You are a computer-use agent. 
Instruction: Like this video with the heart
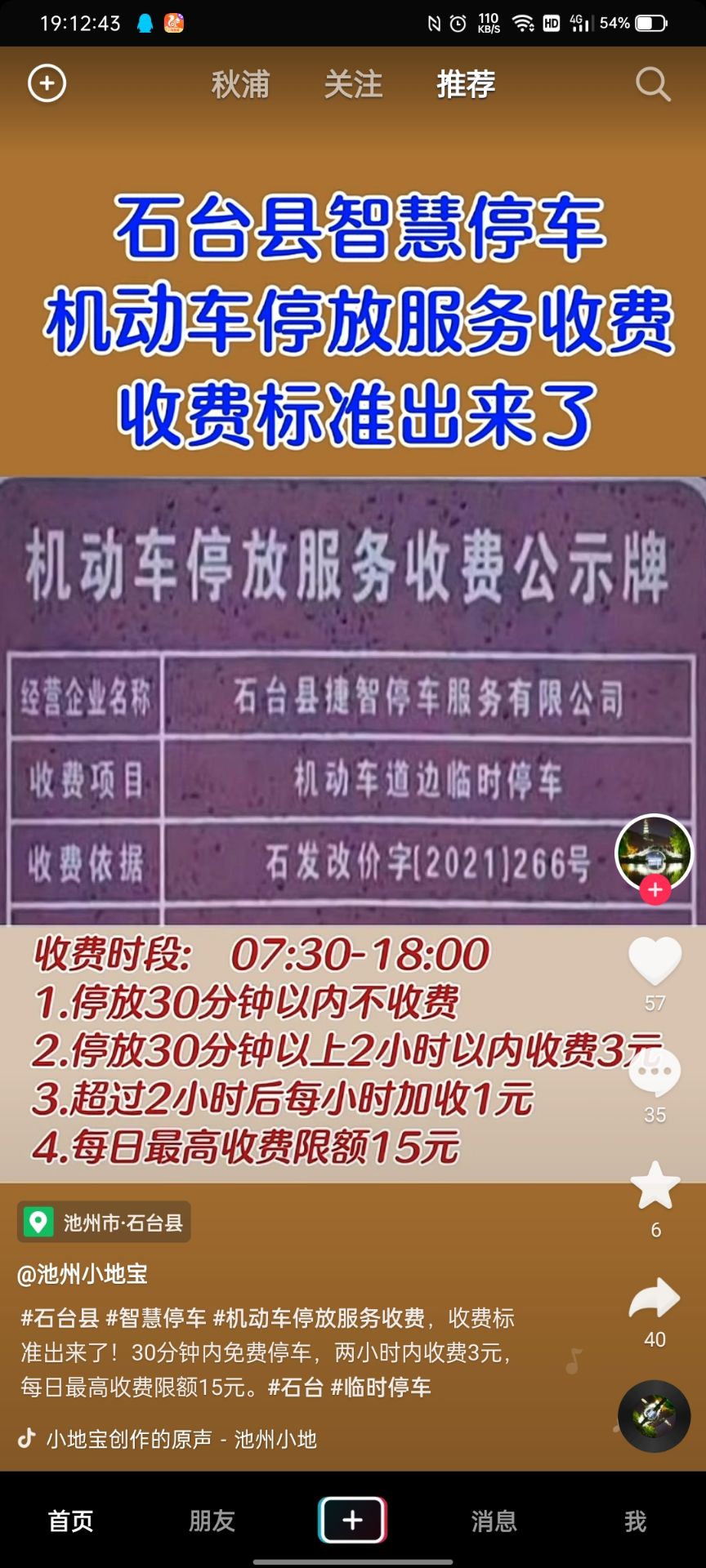pos(655,960)
